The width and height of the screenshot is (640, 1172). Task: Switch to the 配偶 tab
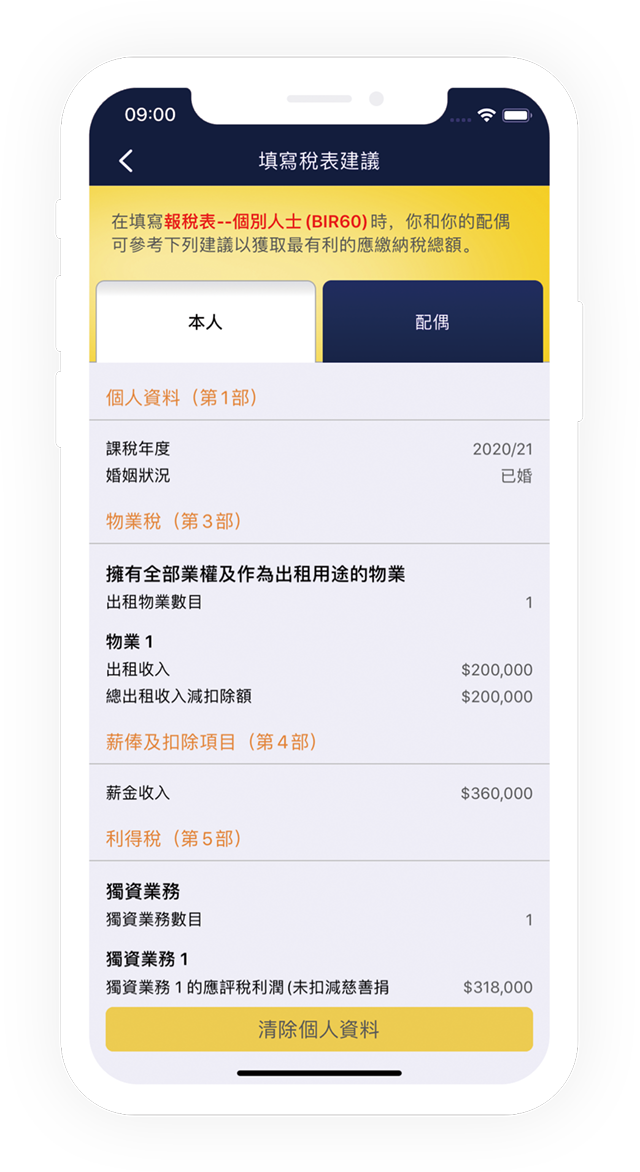click(x=433, y=322)
